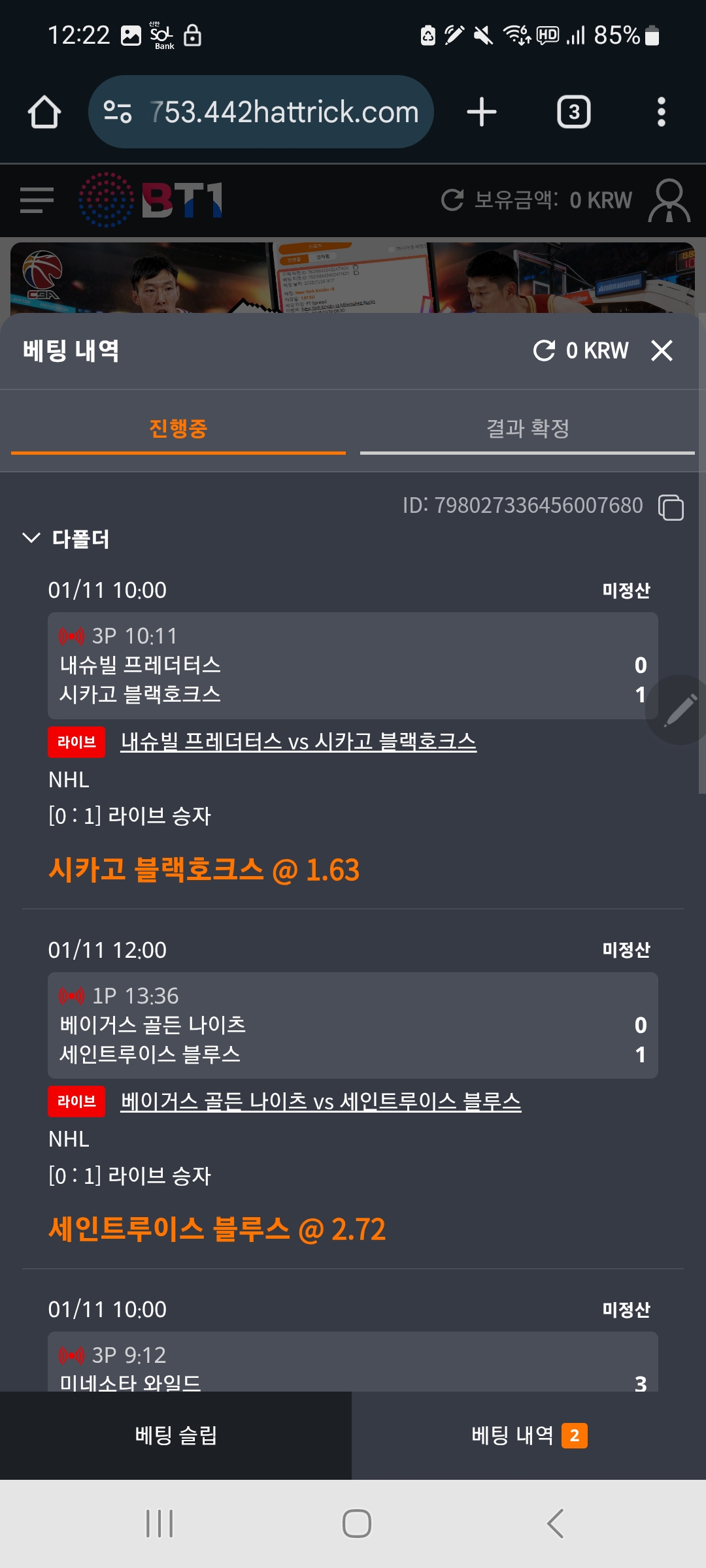706x1568 pixels.
Task: Open the browser overflow menu
Action: 661,112
